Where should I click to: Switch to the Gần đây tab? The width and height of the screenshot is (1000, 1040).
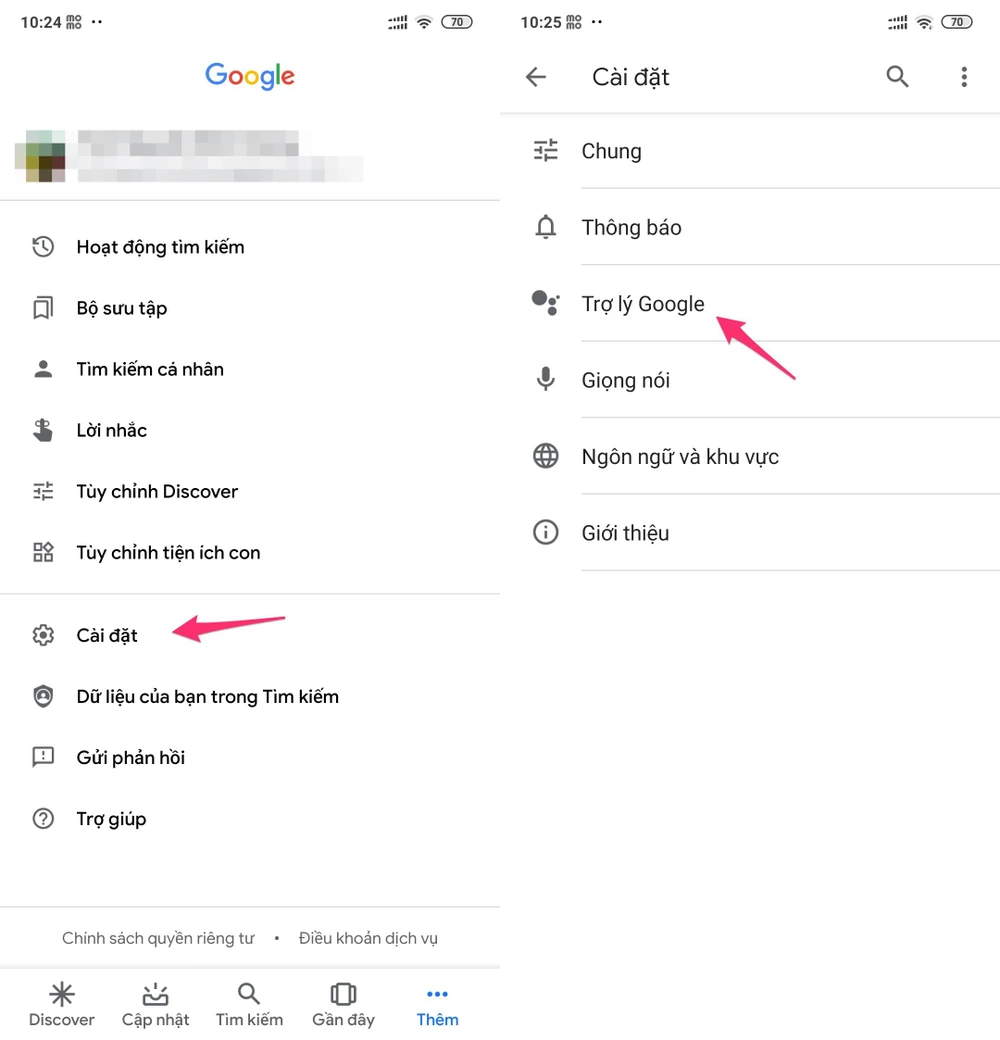click(x=343, y=1004)
